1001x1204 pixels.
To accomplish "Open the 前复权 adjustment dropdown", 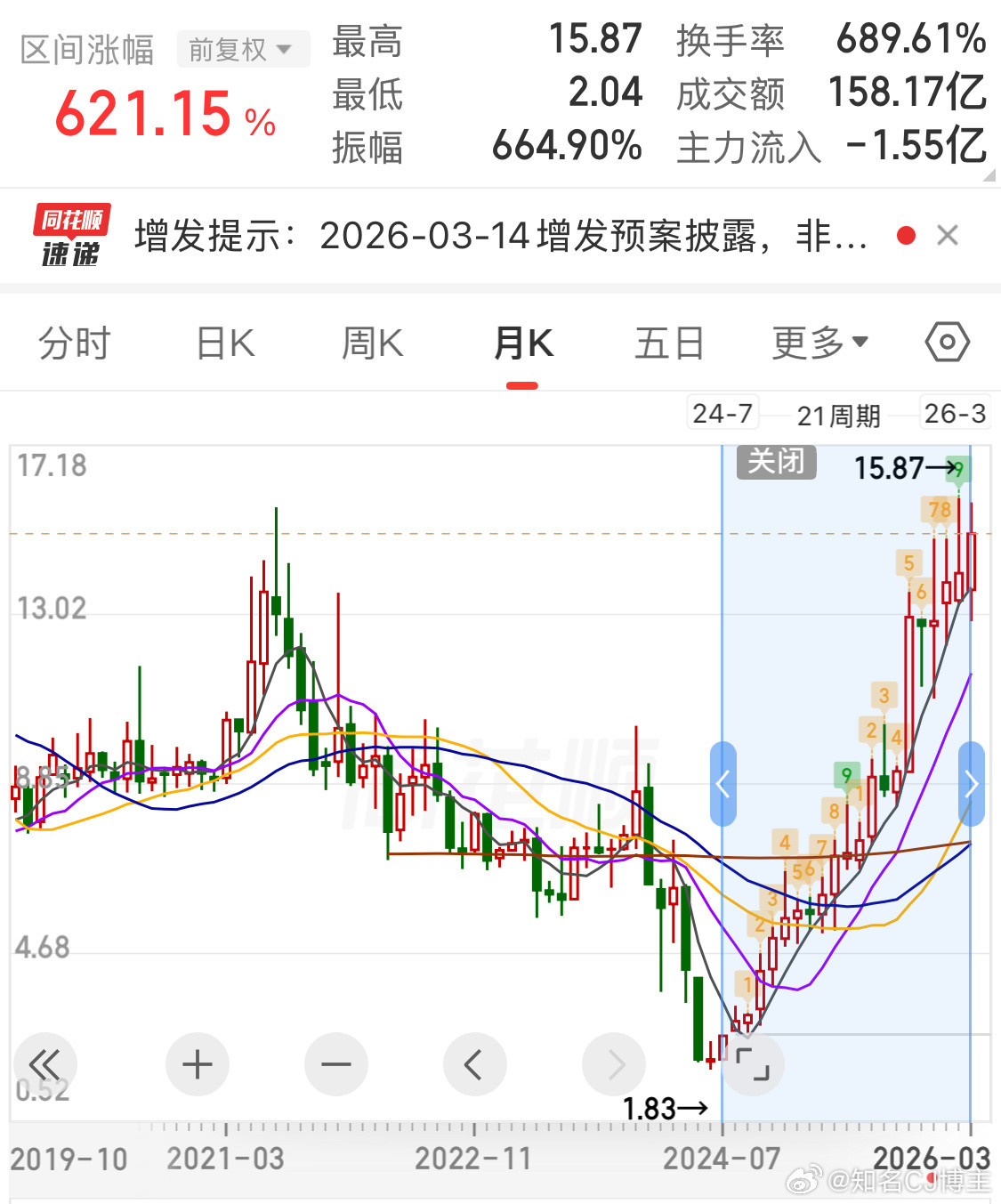I will point(243,49).
